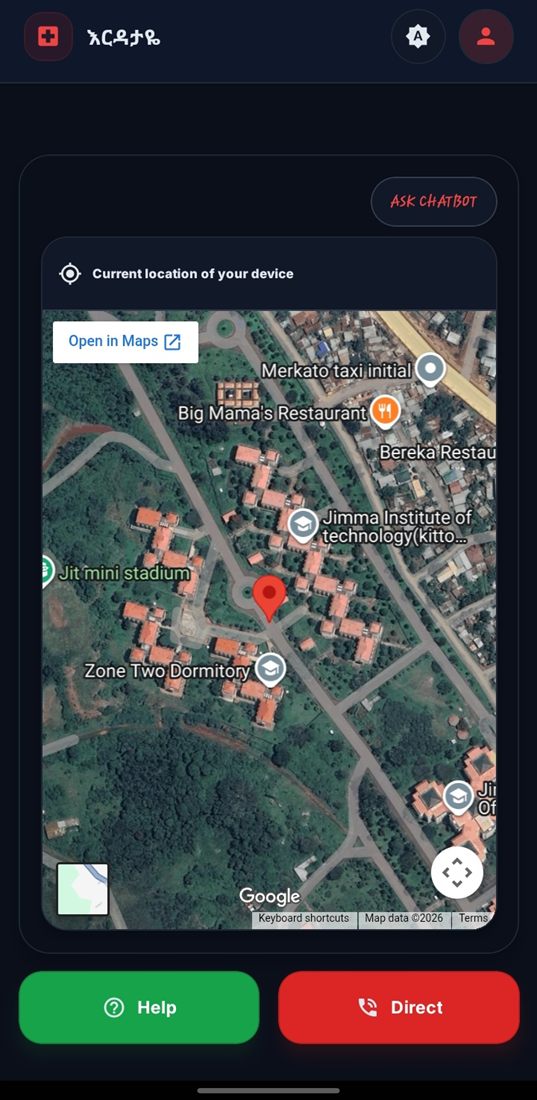This screenshot has width=537, height=1100.
Task: Tap the green Help button
Action: point(139,1007)
